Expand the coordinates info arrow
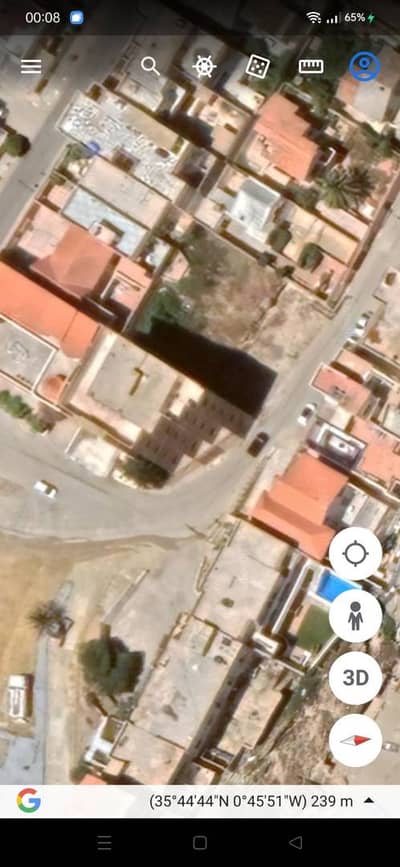The width and height of the screenshot is (400, 867). 369,801
